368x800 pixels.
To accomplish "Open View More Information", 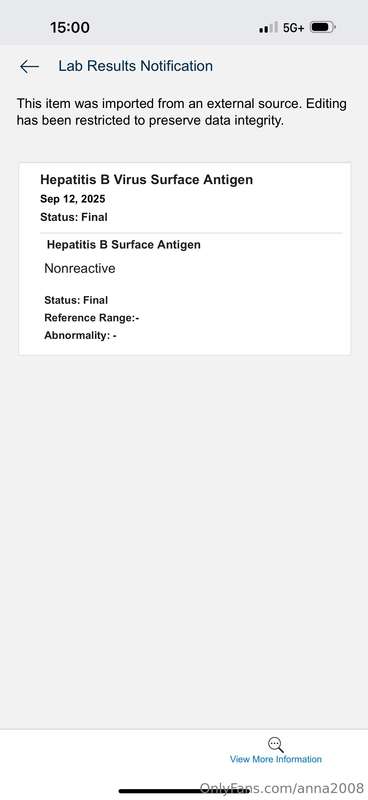I will tap(276, 751).
